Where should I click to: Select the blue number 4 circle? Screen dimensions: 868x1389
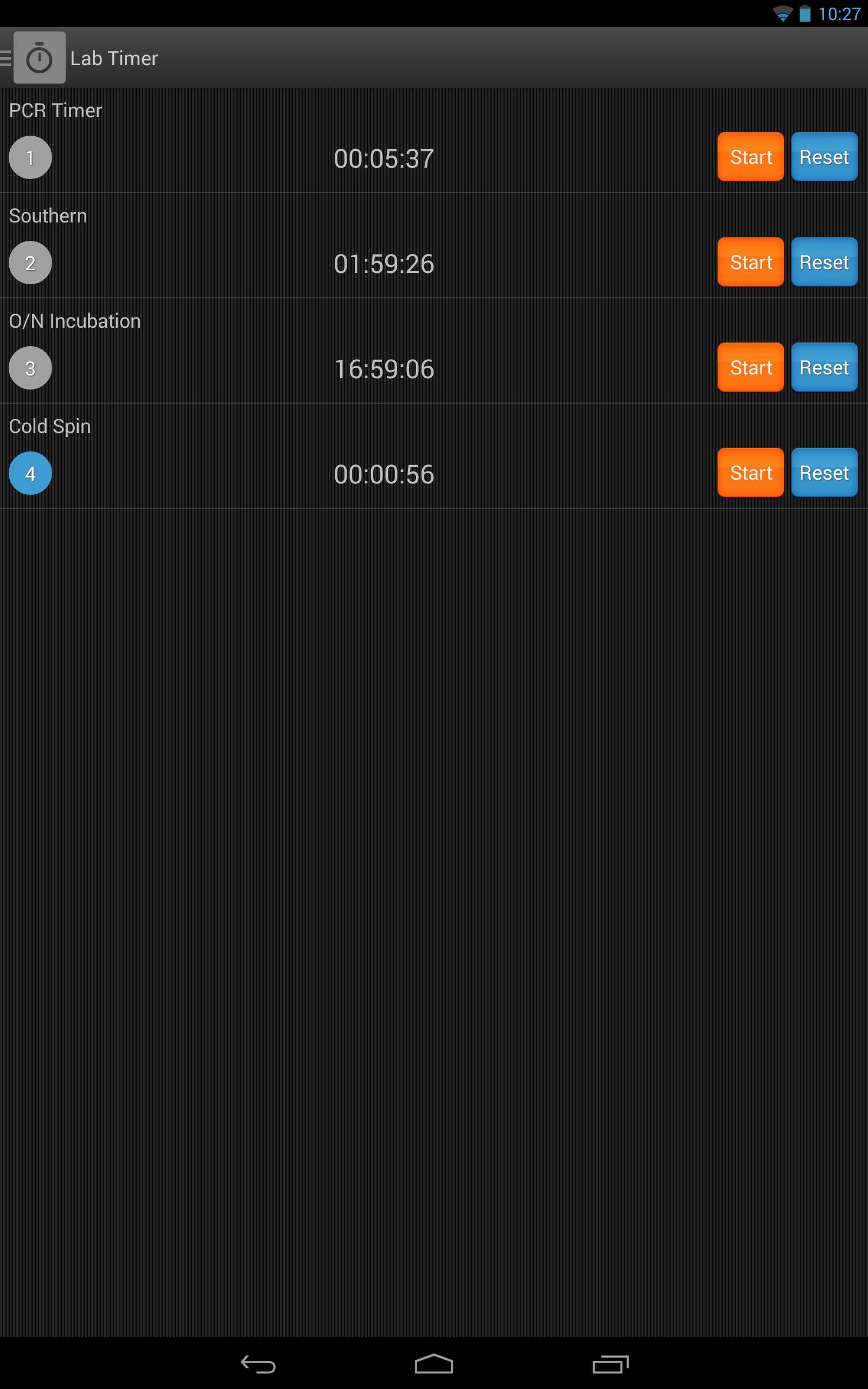(x=30, y=474)
